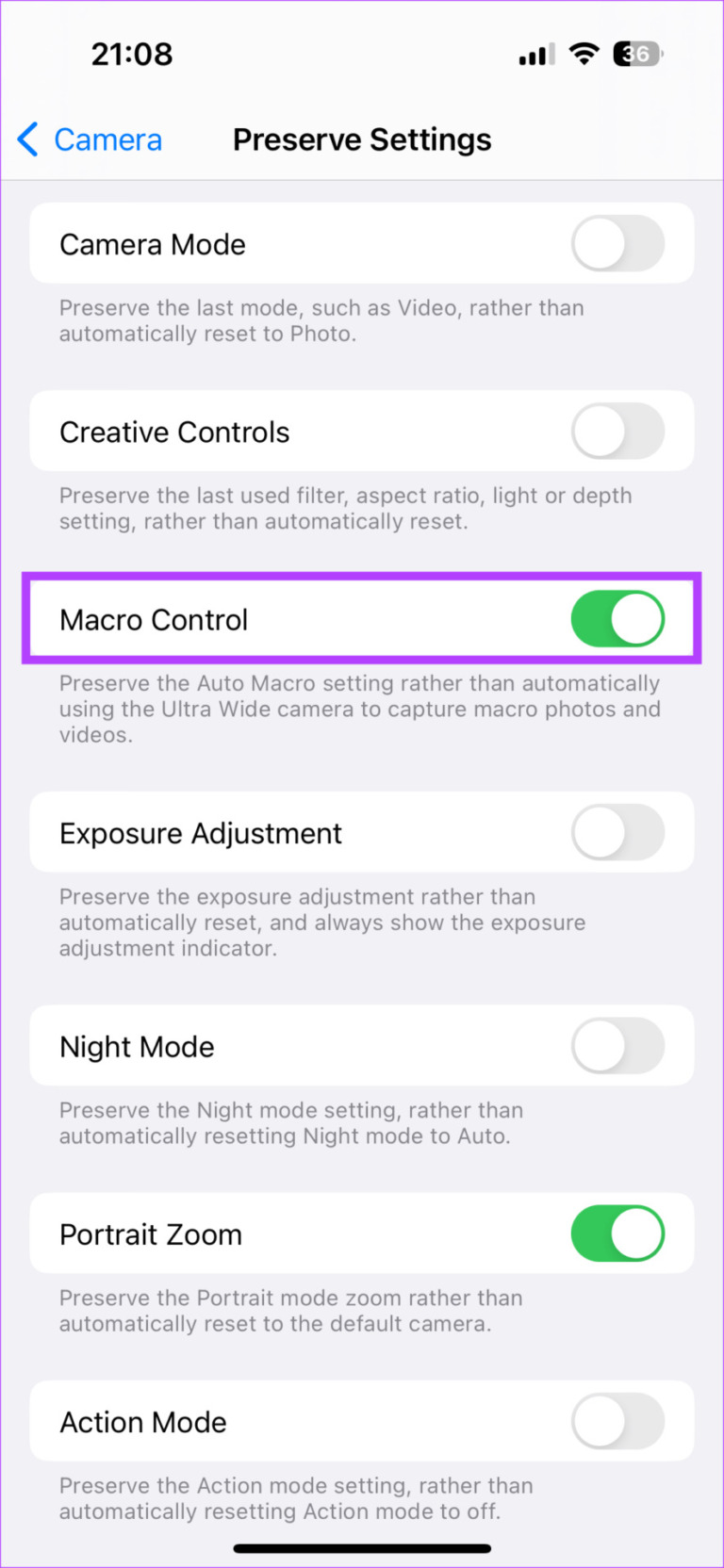Screen dimensions: 724x1568
Task: Enable the Camera Mode toggle
Action: tap(617, 242)
